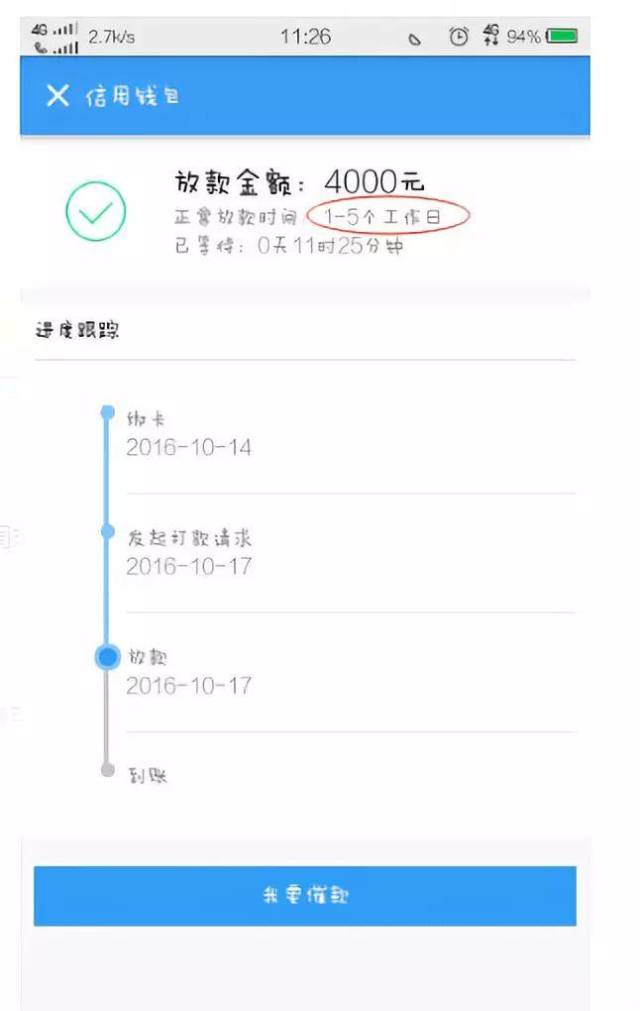Close the 信用钱包 page with the X
The image size is (640, 1011).
(x=57, y=96)
